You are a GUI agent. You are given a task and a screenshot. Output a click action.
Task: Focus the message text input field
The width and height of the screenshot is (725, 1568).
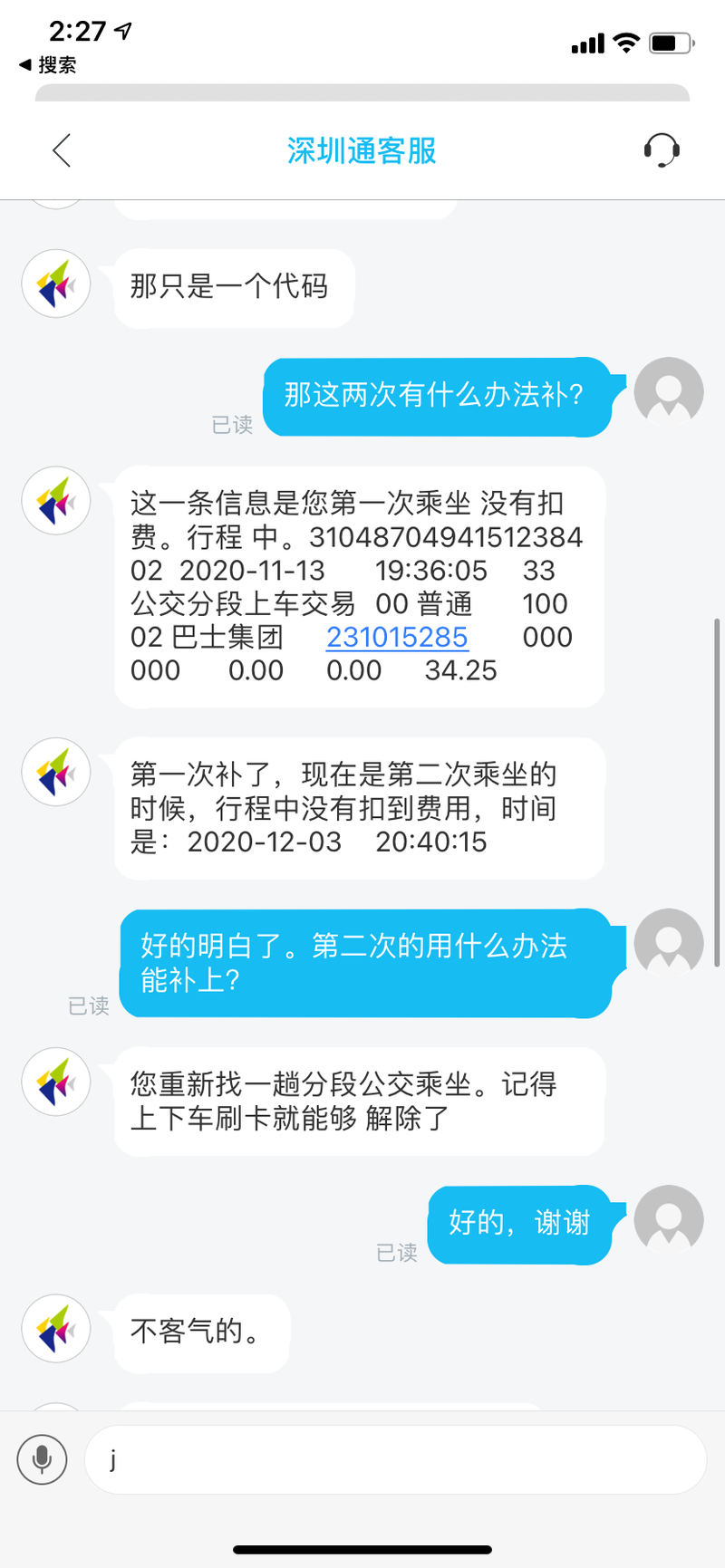pyautogui.click(x=395, y=1459)
